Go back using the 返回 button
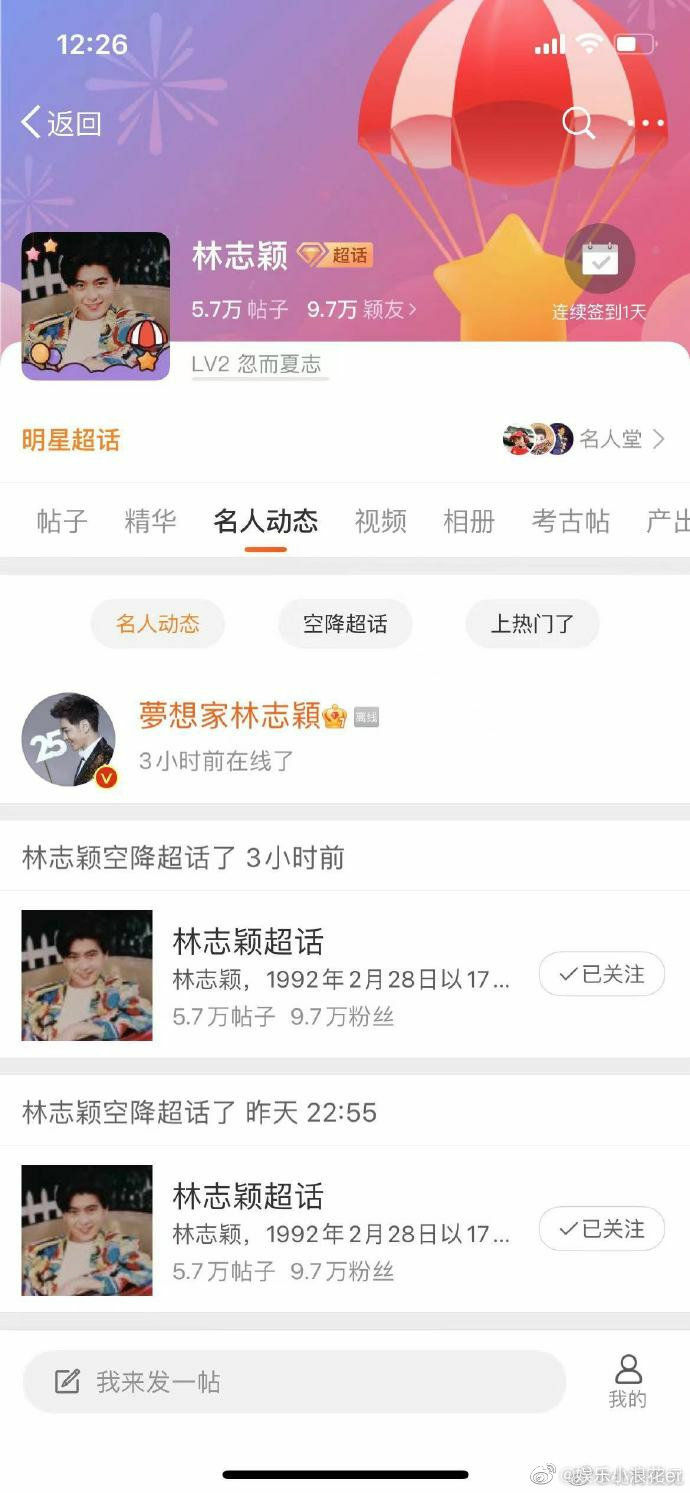 tap(61, 123)
